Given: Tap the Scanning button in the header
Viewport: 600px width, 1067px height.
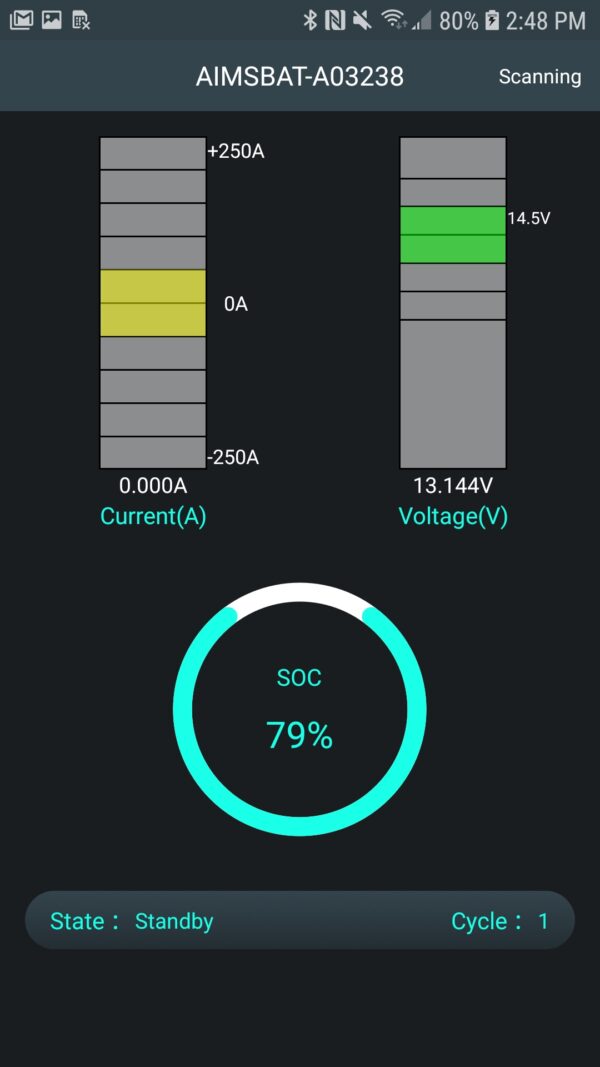Looking at the screenshot, I should [539, 77].
